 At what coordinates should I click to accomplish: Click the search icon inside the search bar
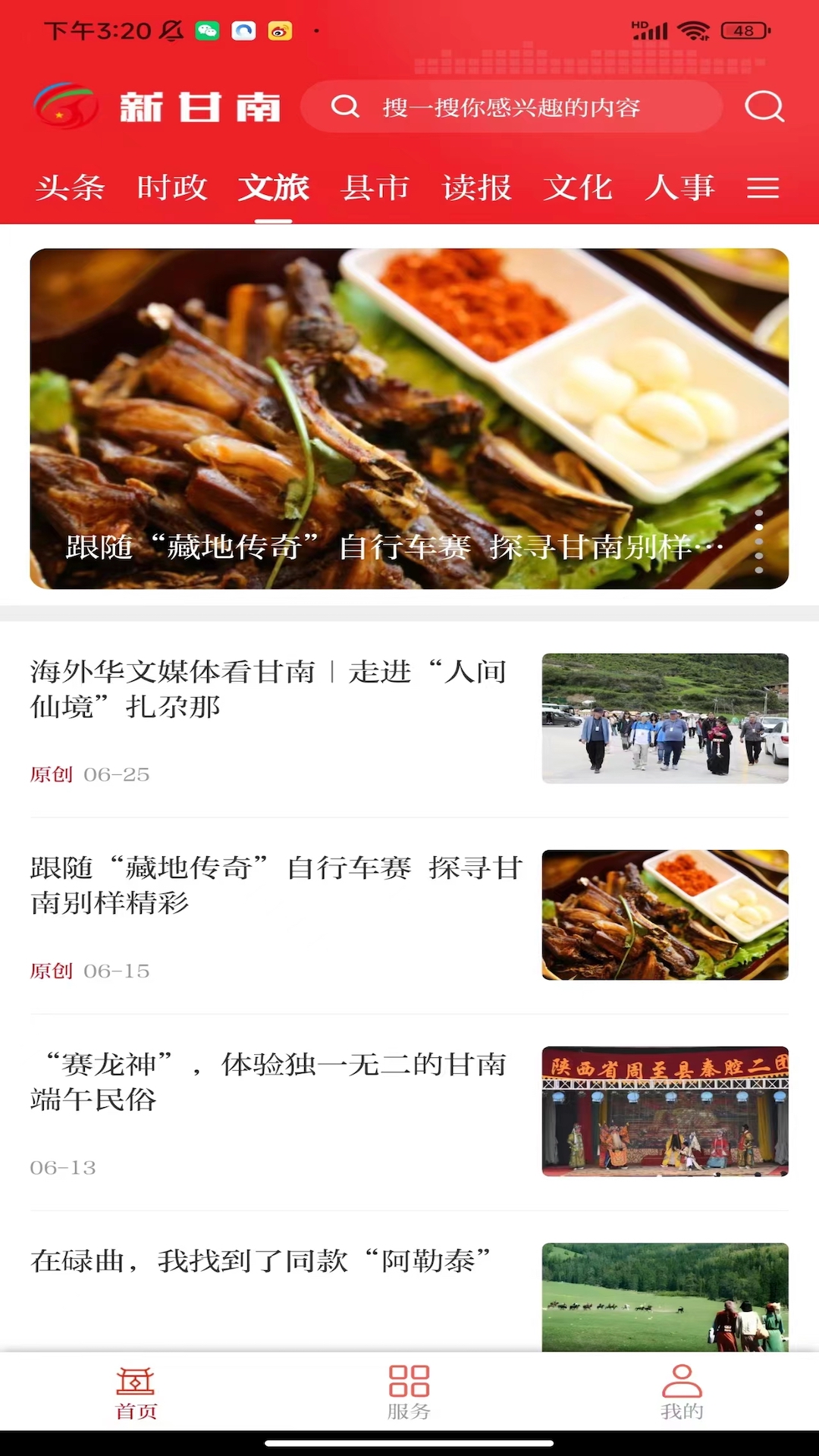click(346, 107)
